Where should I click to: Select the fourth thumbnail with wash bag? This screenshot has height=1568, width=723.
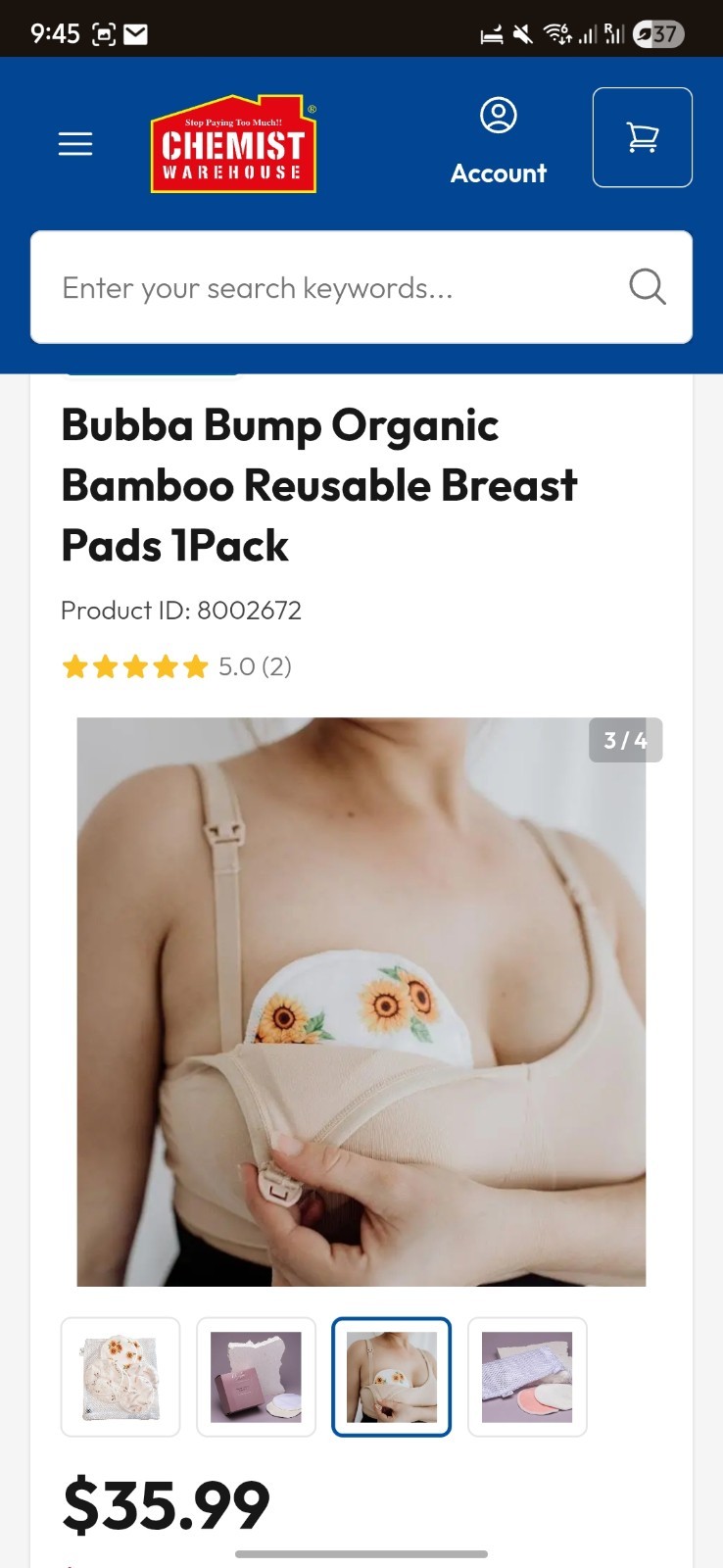(x=527, y=1377)
